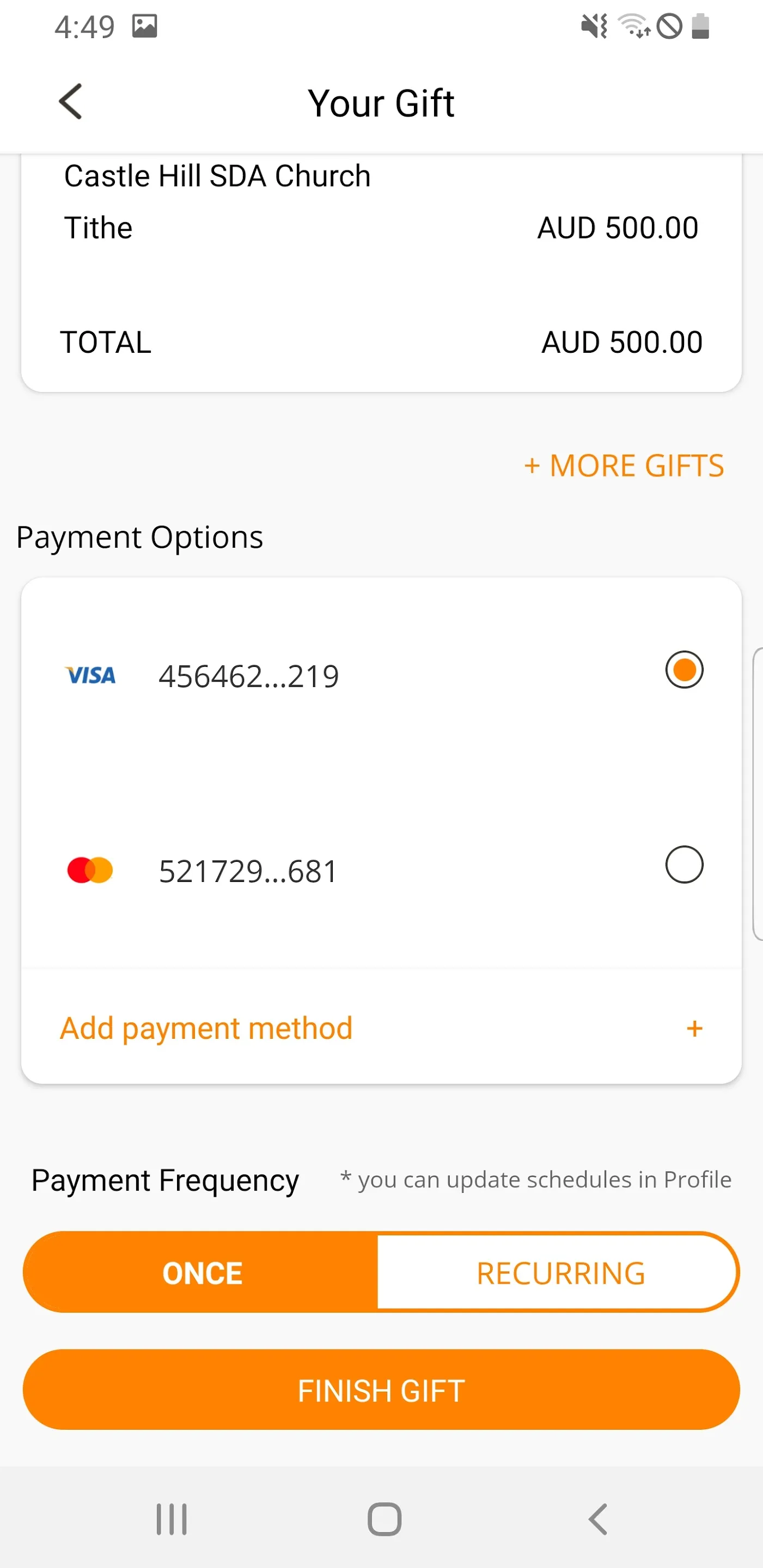Select the Visa card logo
This screenshot has width=763, height=1568.
click(x=90, y=675)
